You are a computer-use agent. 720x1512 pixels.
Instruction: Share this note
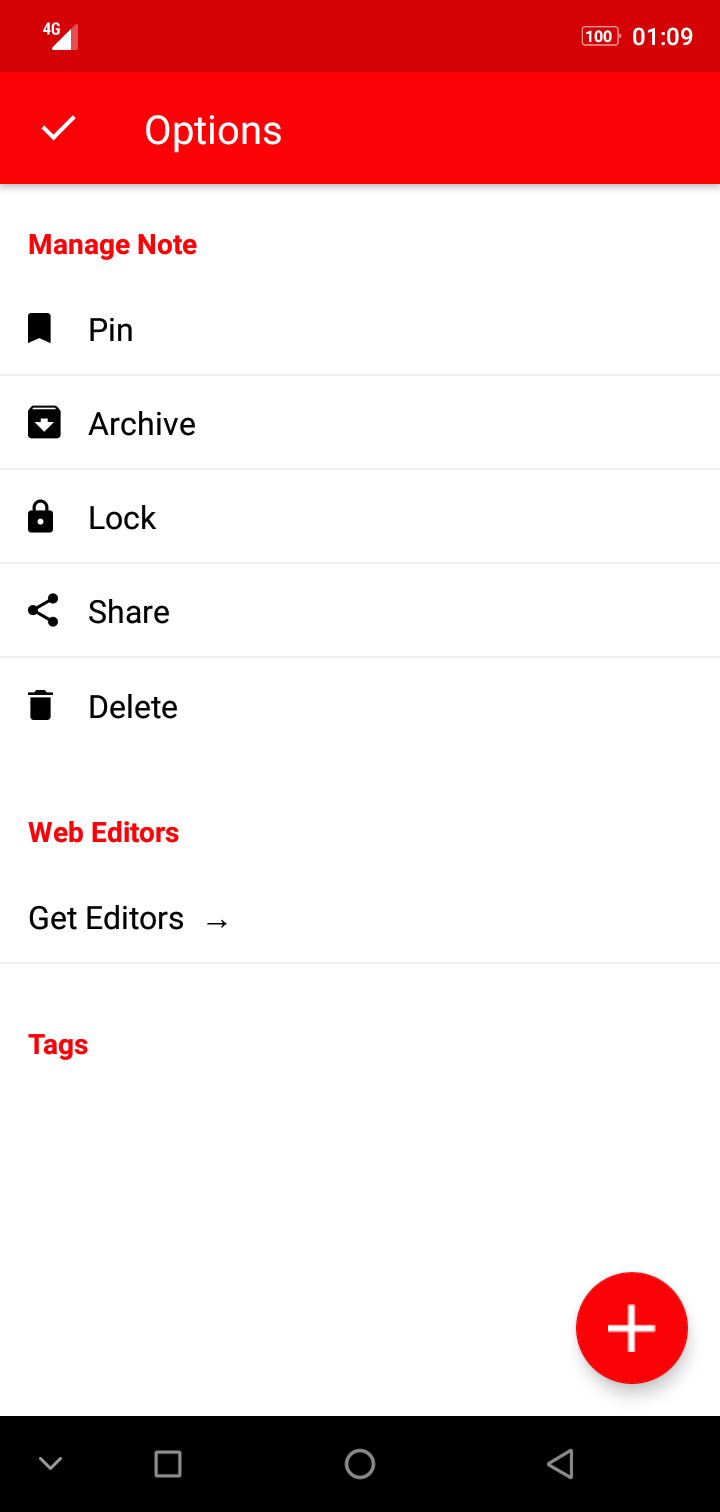(x=360, y=611)
